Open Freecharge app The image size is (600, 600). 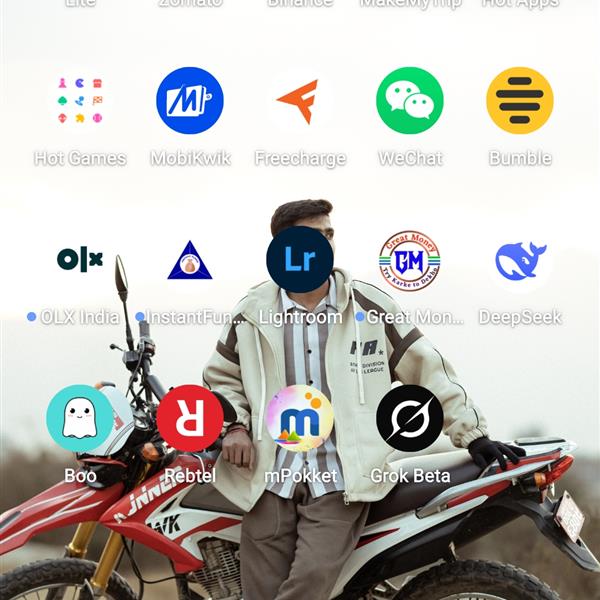pyautogui.click(x=300, y=101)
